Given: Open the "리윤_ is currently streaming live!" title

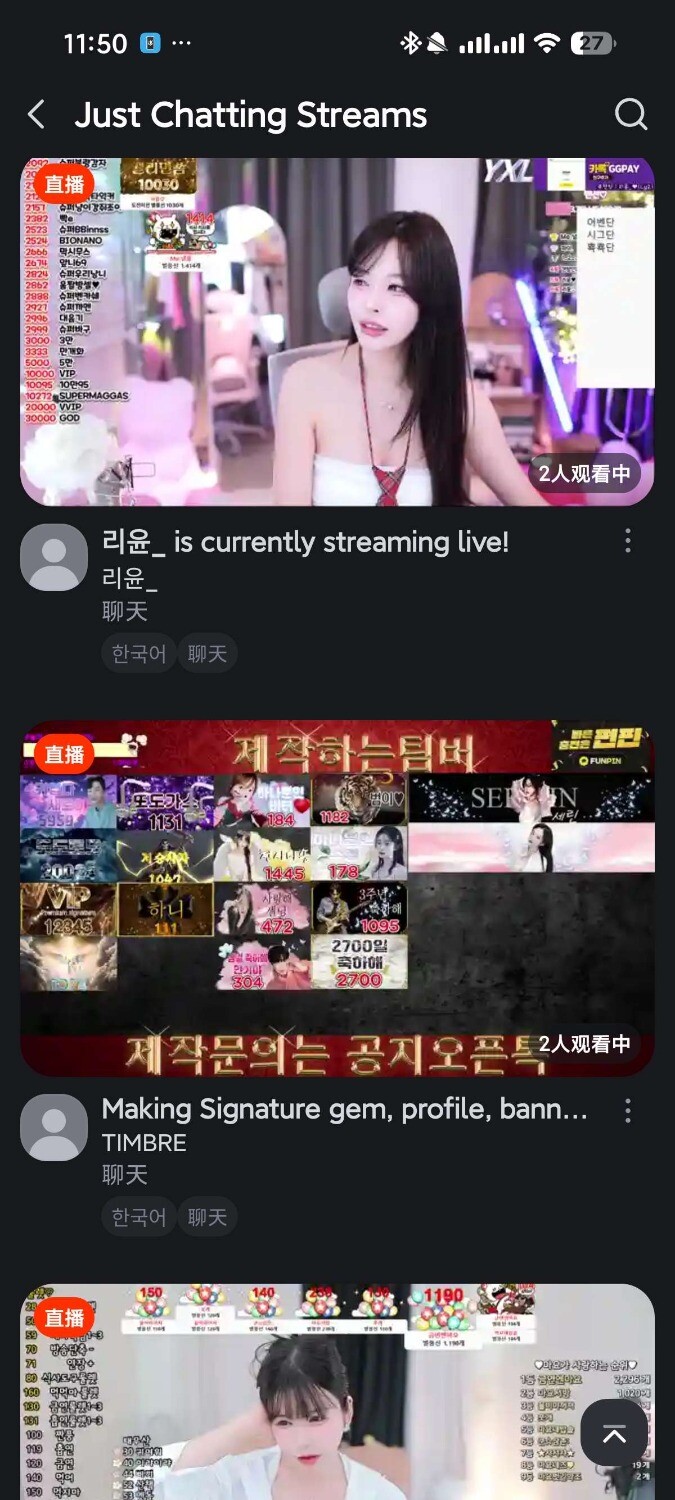Looking at the screenshot, I should [x=305, y=542].
